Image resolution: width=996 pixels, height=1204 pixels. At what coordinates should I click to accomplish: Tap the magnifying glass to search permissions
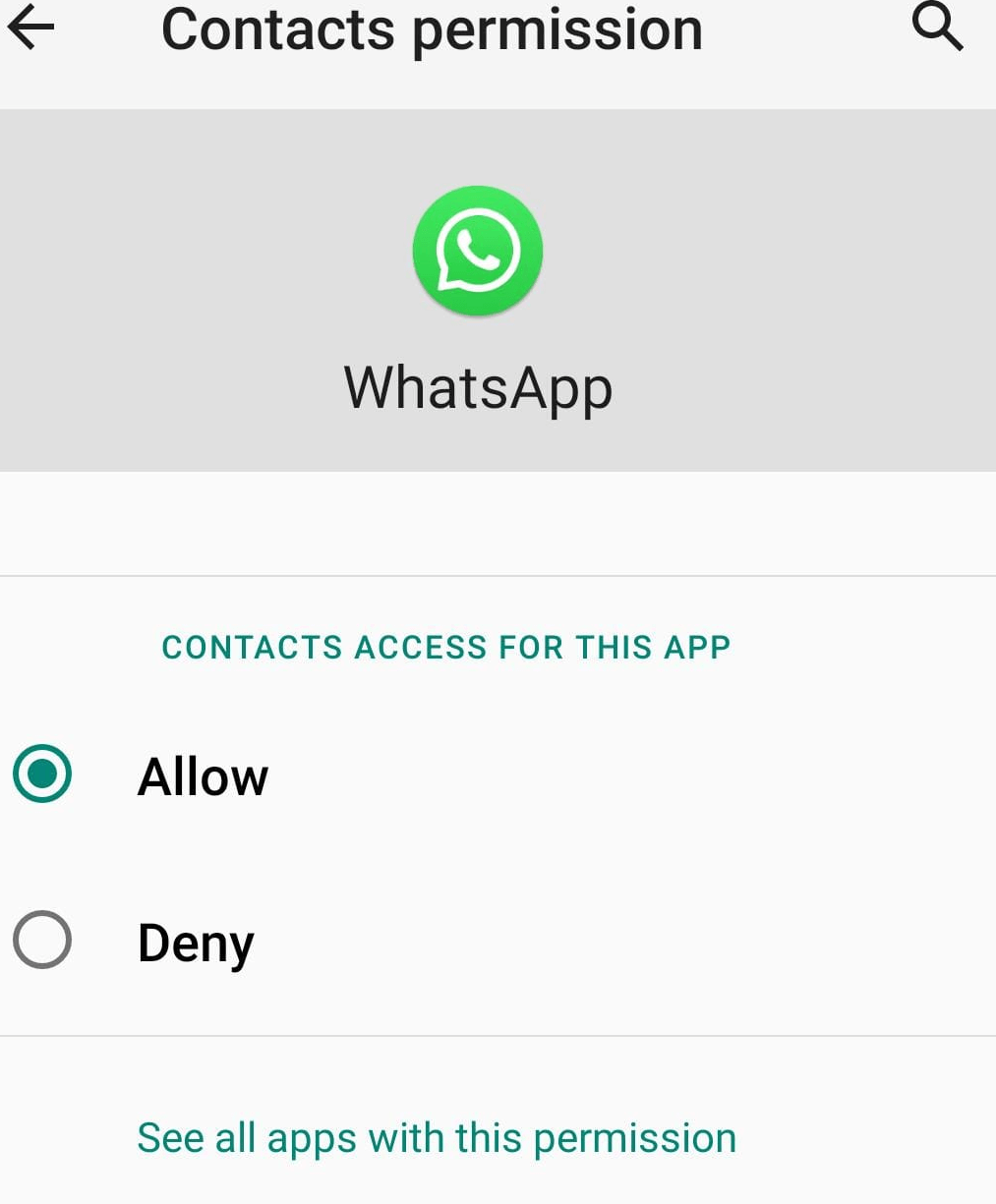937,28
